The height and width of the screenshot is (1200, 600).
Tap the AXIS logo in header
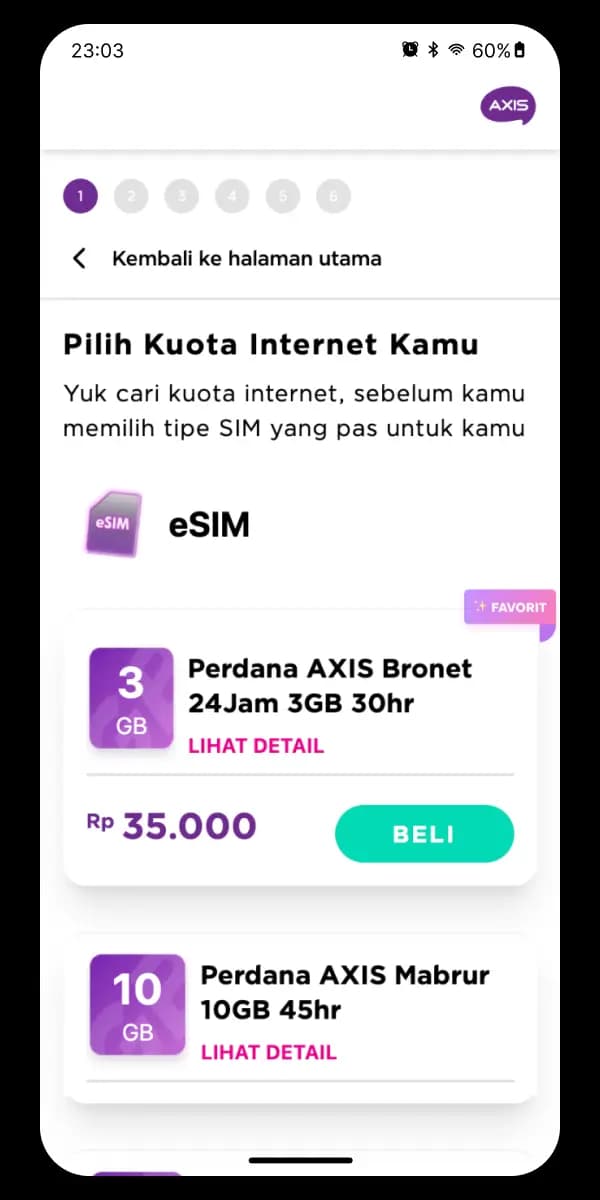507,105
